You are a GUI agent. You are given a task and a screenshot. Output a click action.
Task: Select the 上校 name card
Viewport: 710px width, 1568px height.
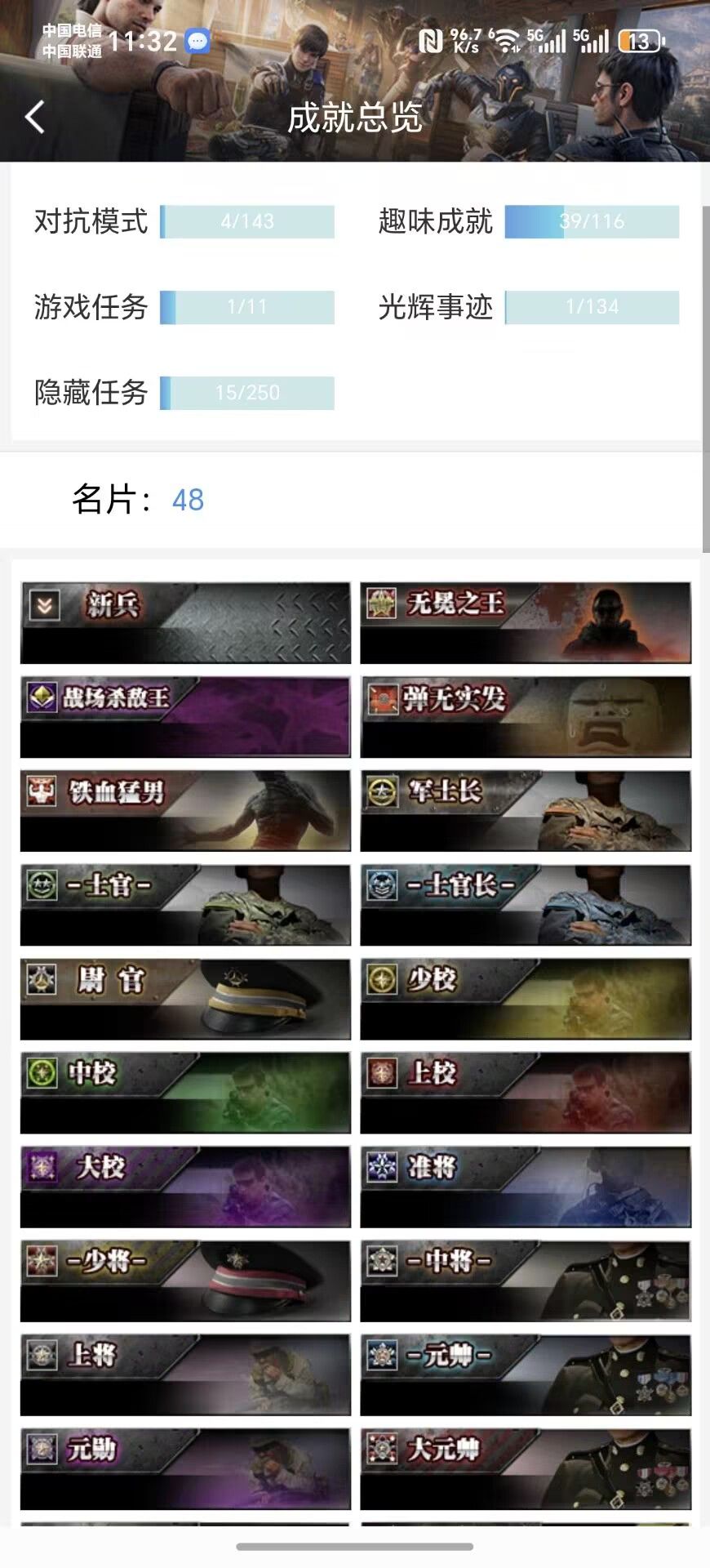[x=526, y=1092]
